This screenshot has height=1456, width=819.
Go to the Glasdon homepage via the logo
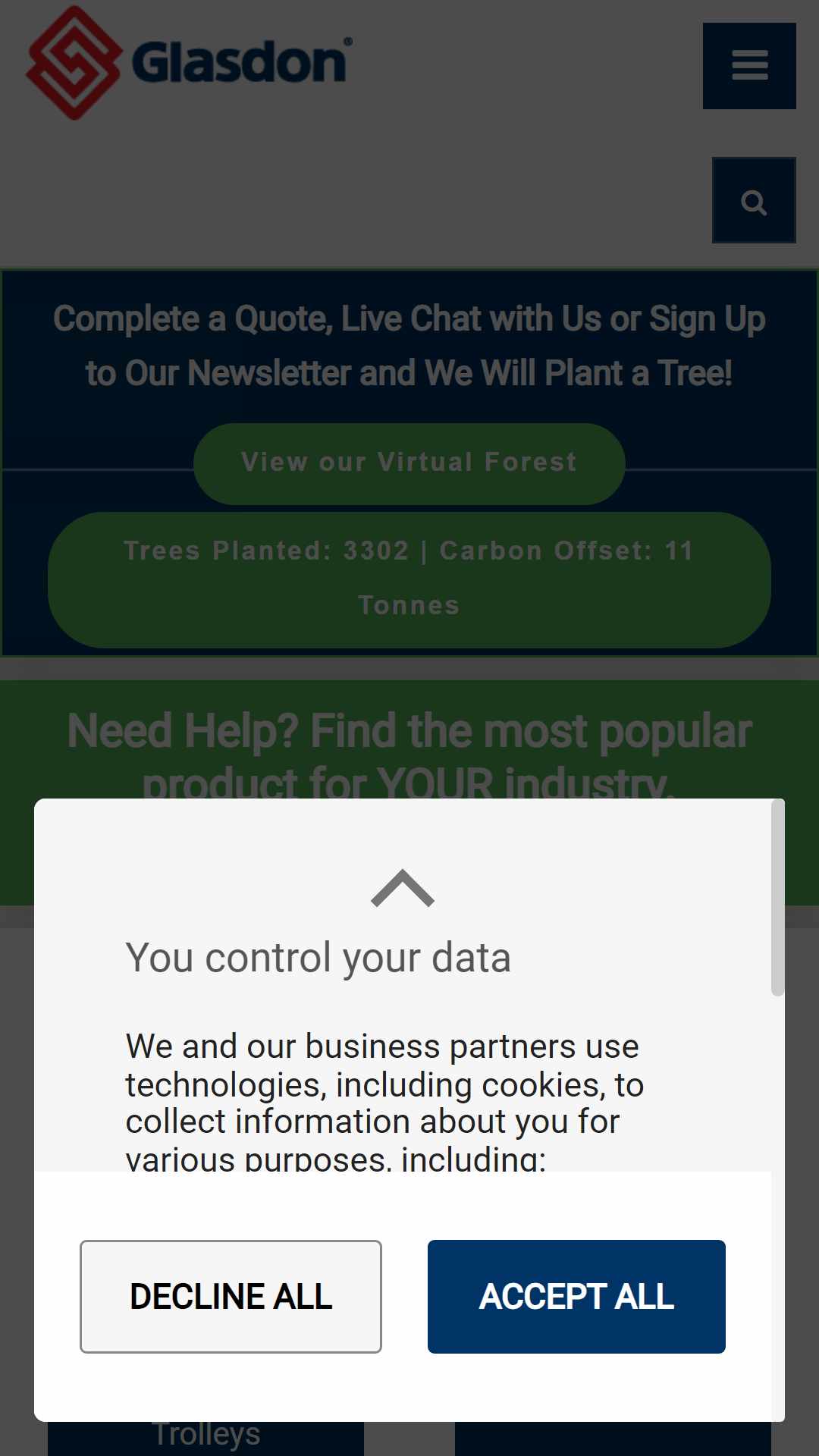tap(189, 62)
